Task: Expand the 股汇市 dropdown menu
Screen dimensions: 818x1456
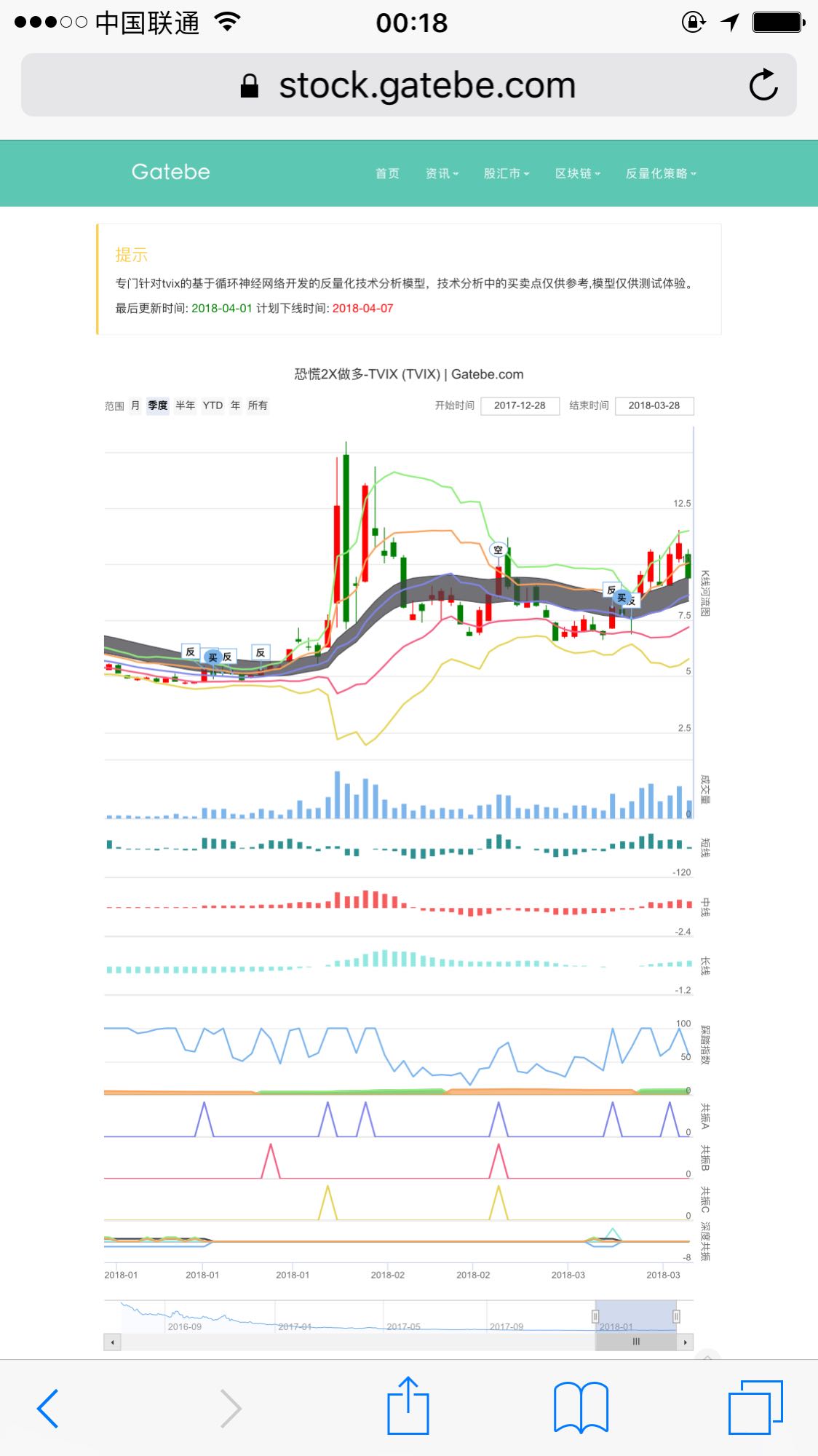Action: click(x=507, y=173)
